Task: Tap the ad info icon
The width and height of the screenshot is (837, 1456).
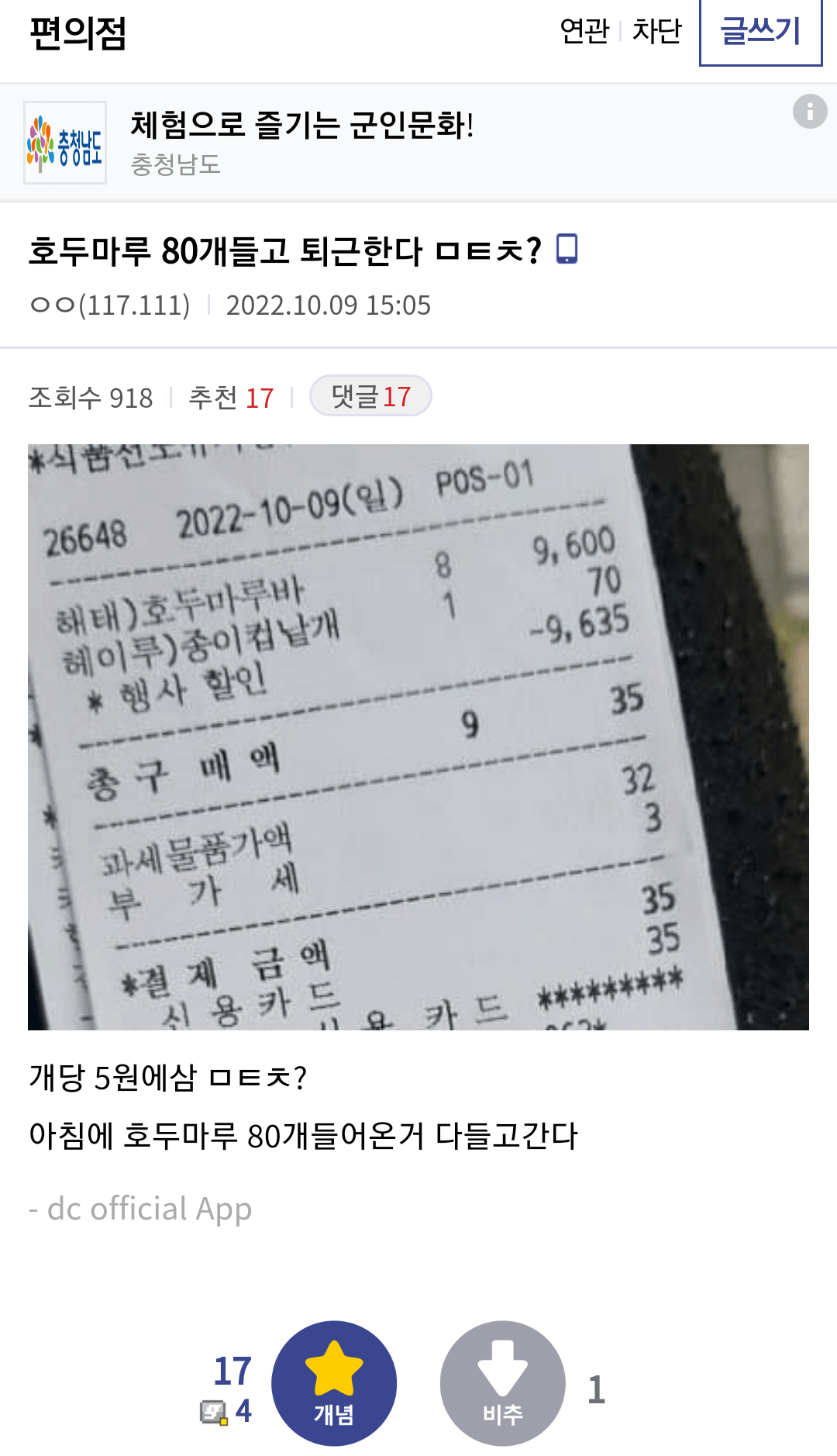Action: coord(810,111)
